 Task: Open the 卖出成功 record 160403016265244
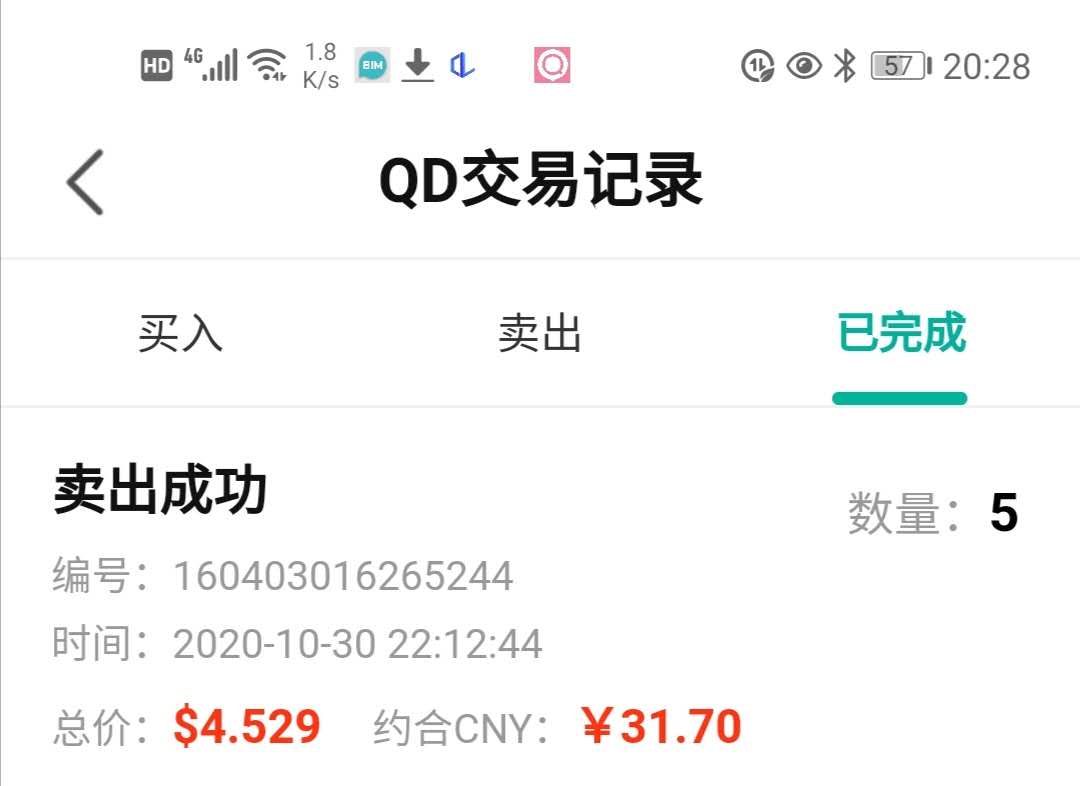pyautogui.click(x=400, y=600)
